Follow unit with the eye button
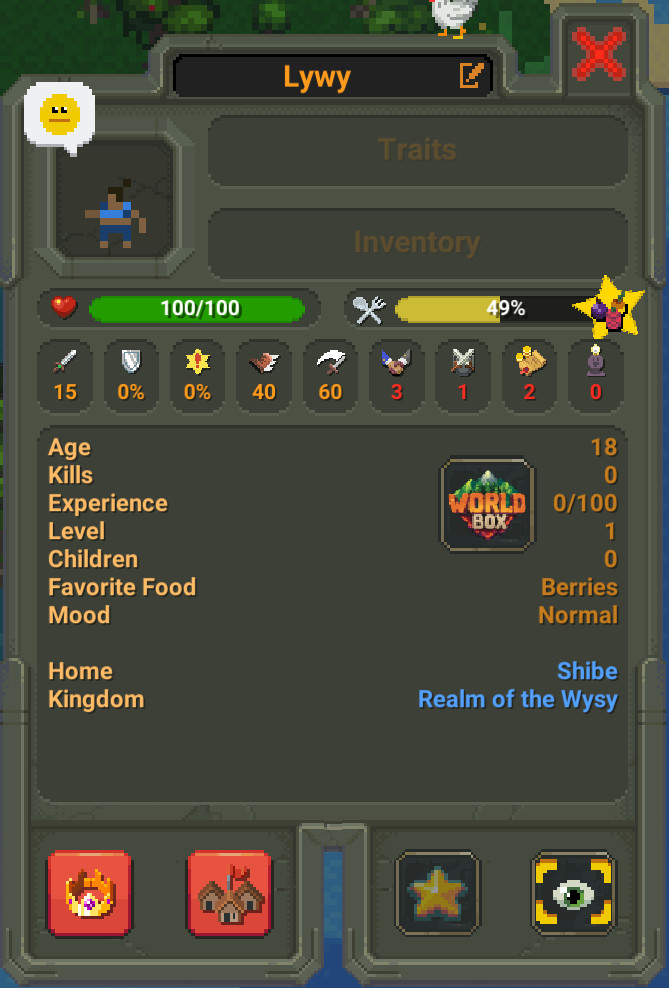Image resolution: width=669 pixels, height=988 pixels. [573, 893]
